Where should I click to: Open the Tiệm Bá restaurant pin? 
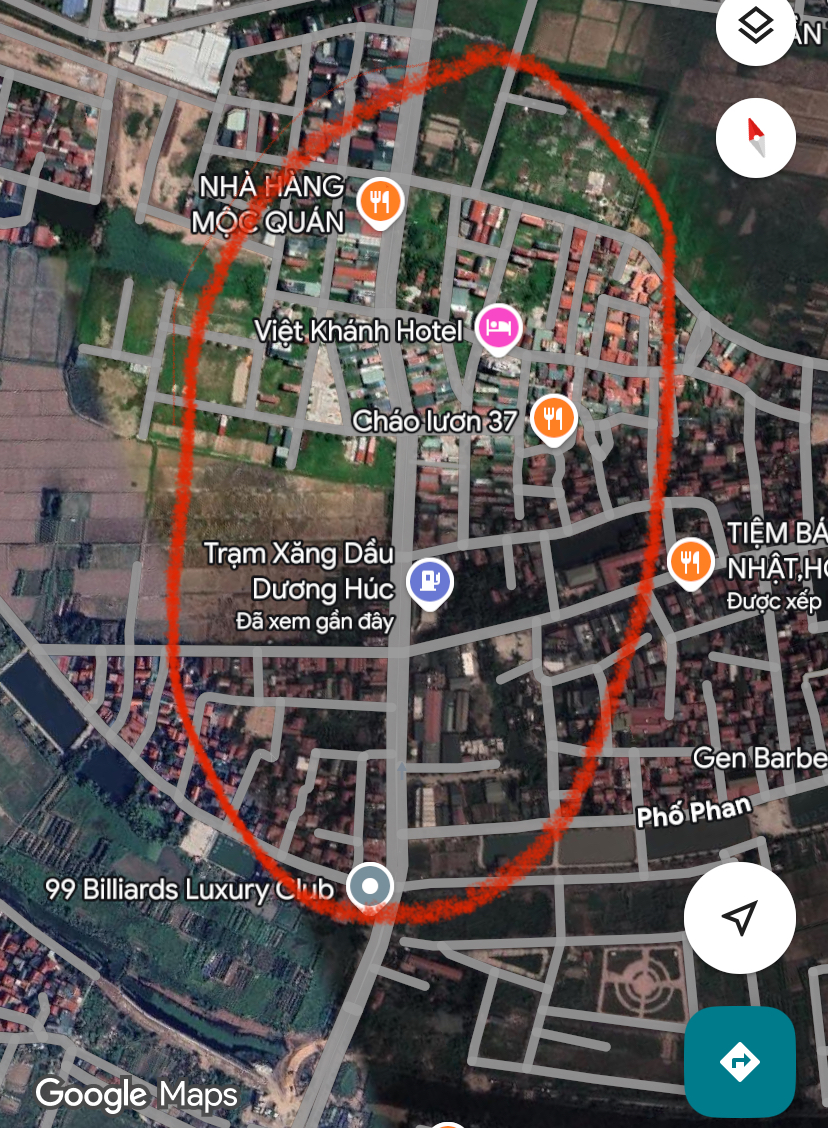[689, 562]
